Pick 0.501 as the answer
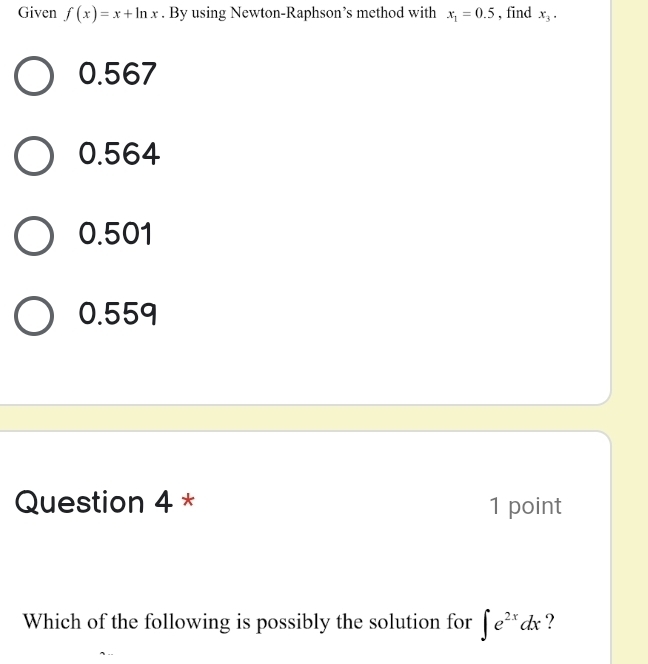 pyautogui.click(x=35, y=235)
